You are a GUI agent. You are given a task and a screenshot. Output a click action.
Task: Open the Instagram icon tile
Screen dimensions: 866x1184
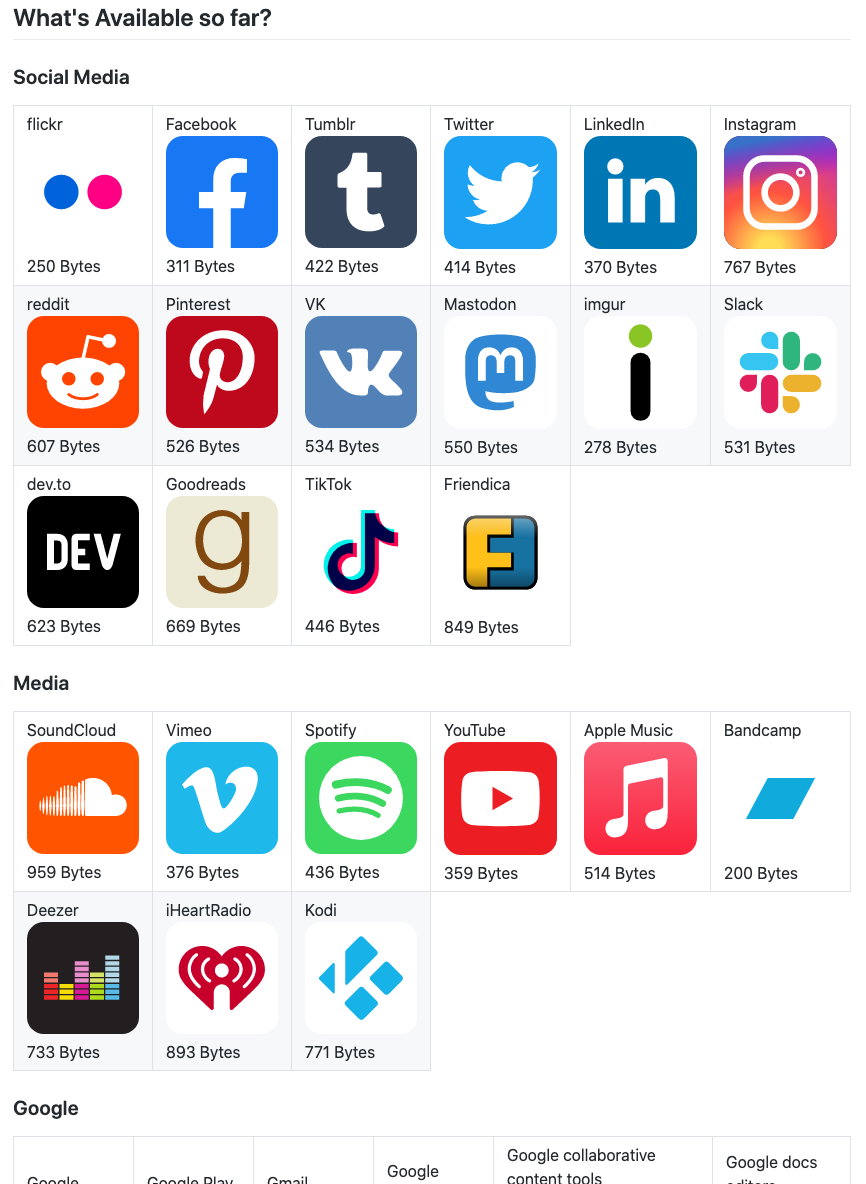(780, 192)
